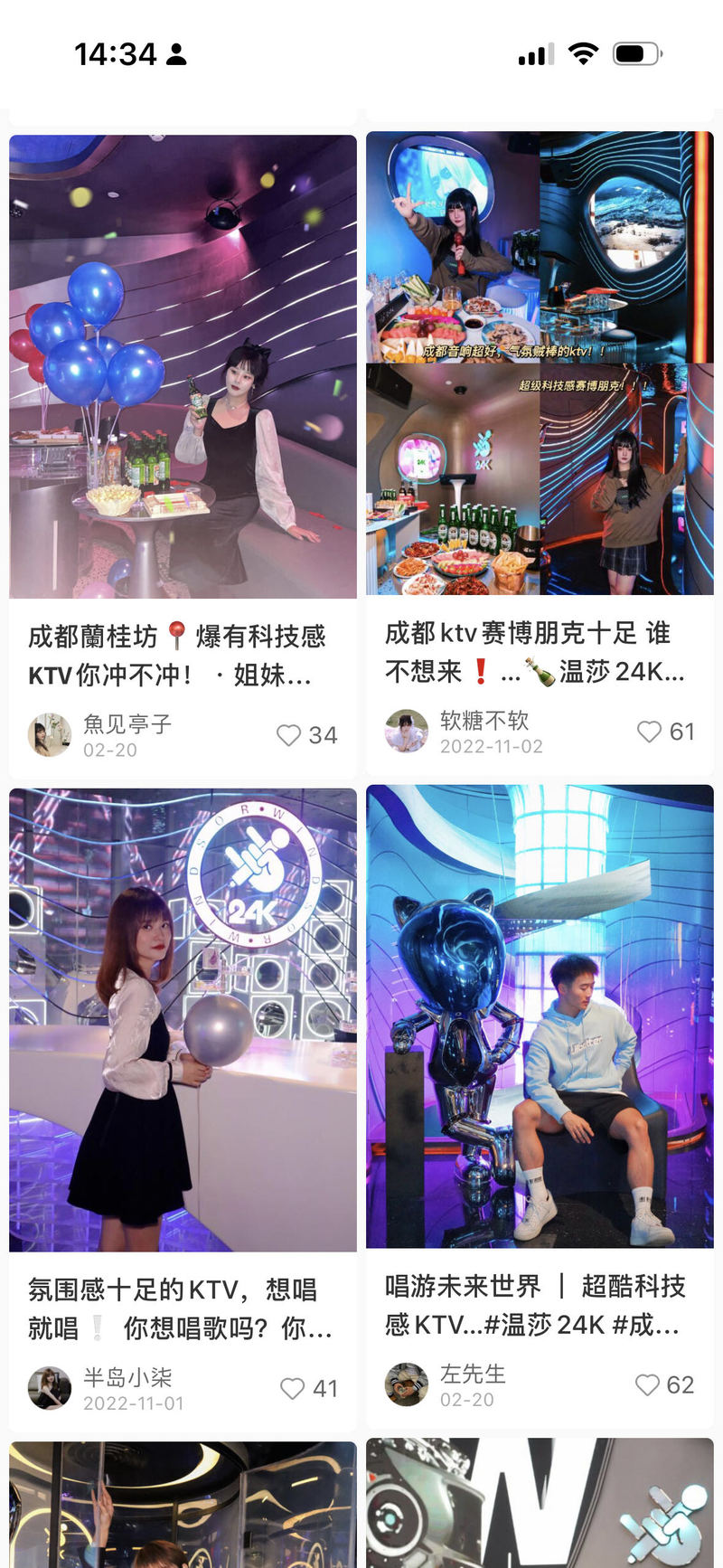The height and width of the screenshot is (1568, 723).
Task: Open the balloons photo thumbnail
Action: [182, 366]
